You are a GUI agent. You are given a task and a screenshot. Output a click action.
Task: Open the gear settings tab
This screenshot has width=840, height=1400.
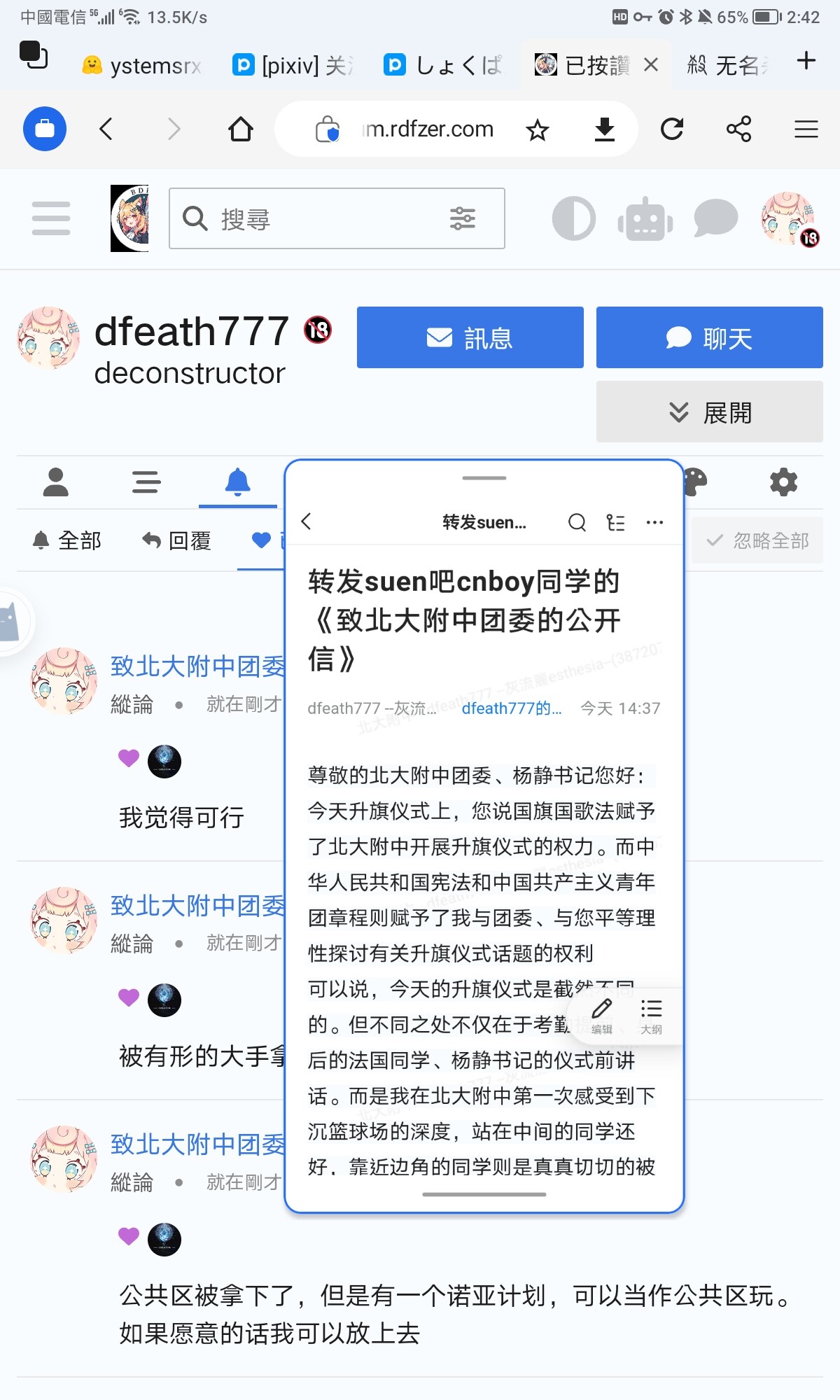click(x=783, y=482)
